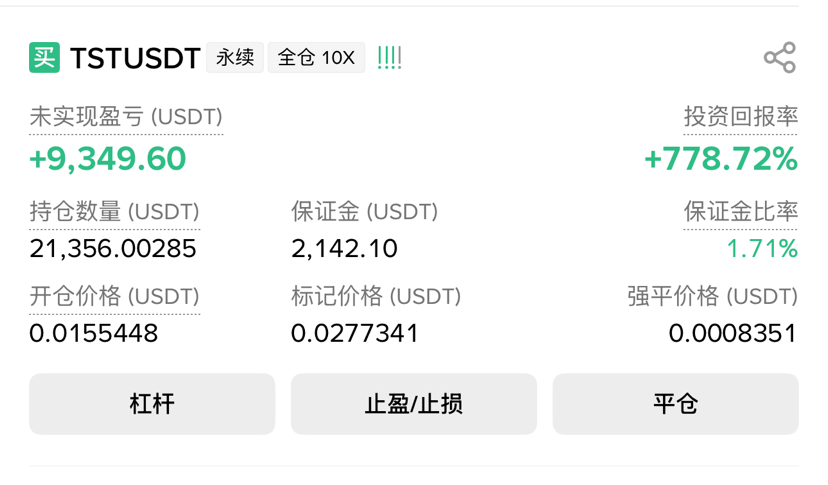Tap the 保证金比率 label for details

pos(740,212)
